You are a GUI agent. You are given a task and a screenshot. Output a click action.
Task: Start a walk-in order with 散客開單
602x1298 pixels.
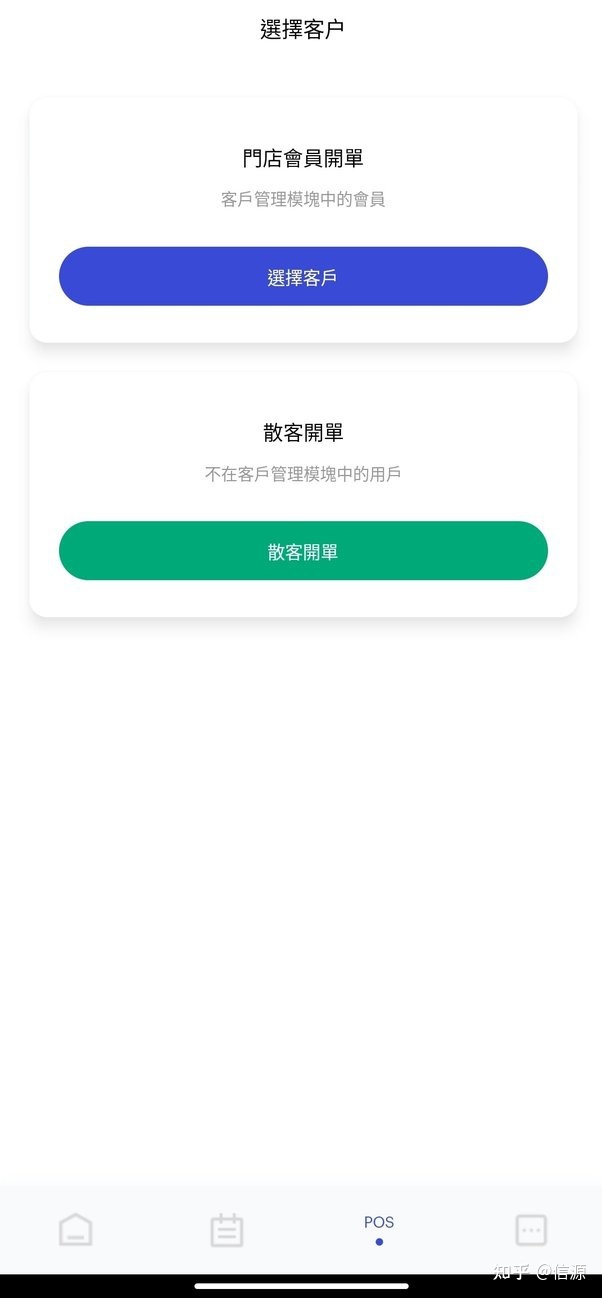[x=303, y=551]
